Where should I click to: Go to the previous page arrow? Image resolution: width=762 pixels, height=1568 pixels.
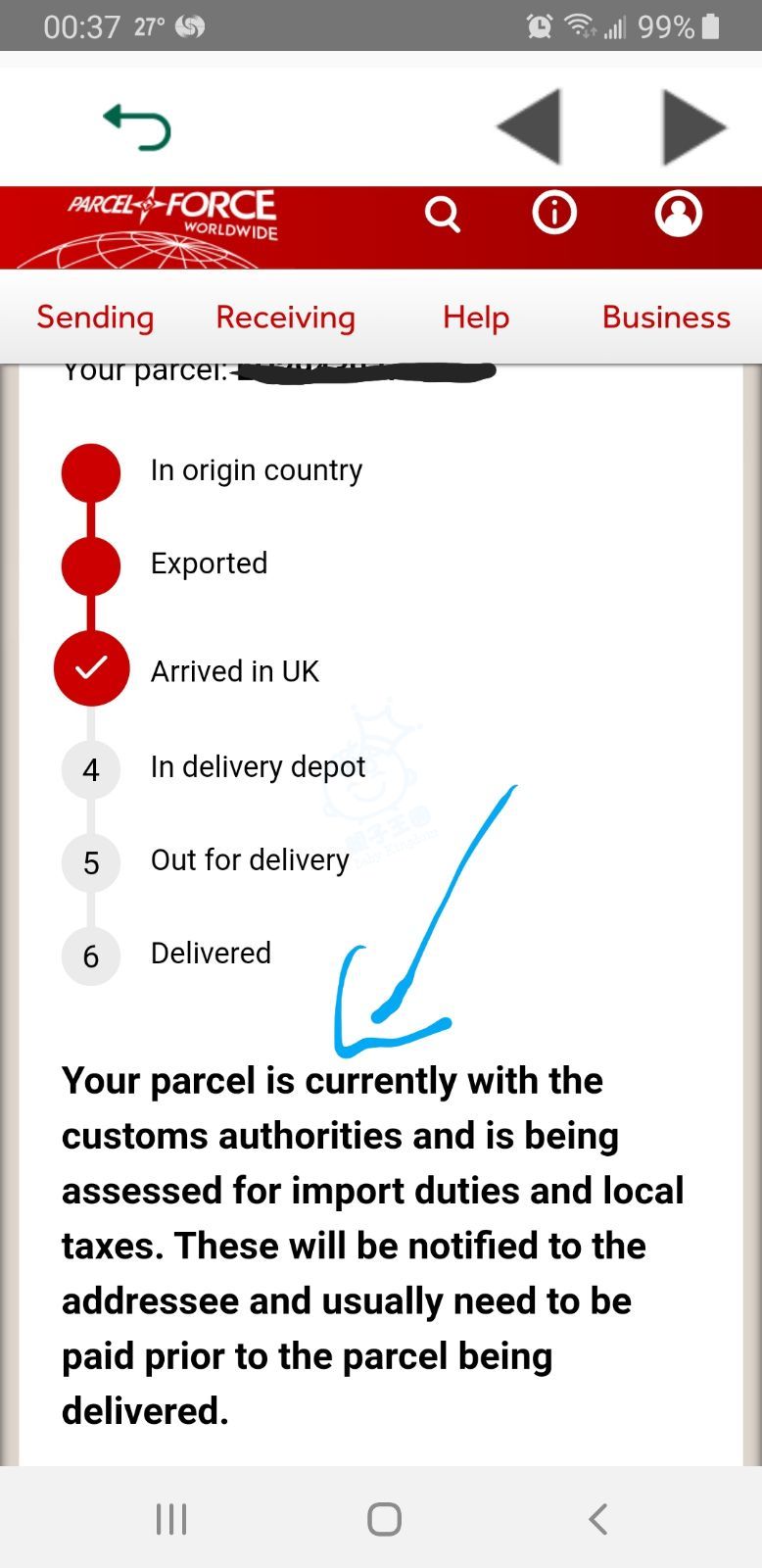pyautogui.click(x=530, y=126)
